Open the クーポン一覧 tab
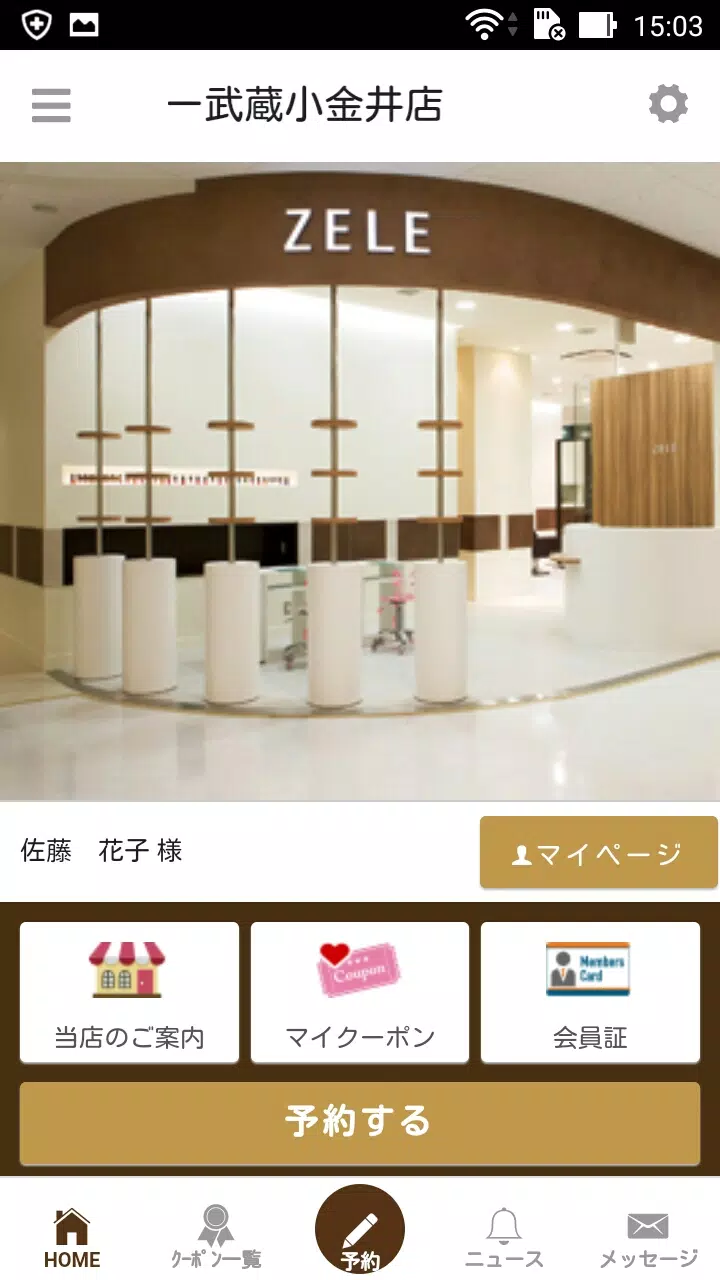 216,1238
